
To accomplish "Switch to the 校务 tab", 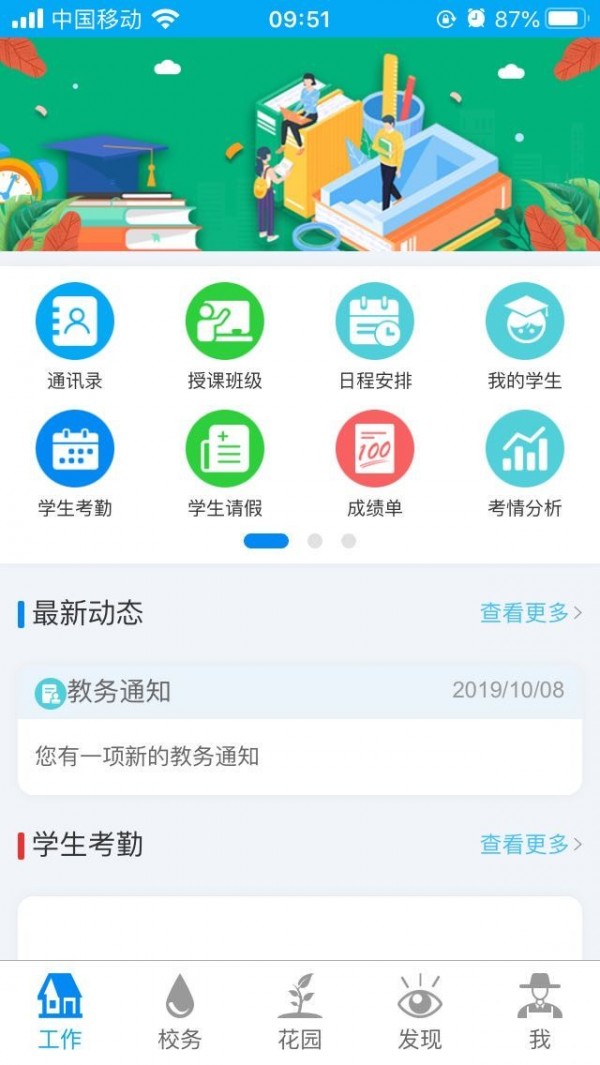I will [x=180, y=1010].
